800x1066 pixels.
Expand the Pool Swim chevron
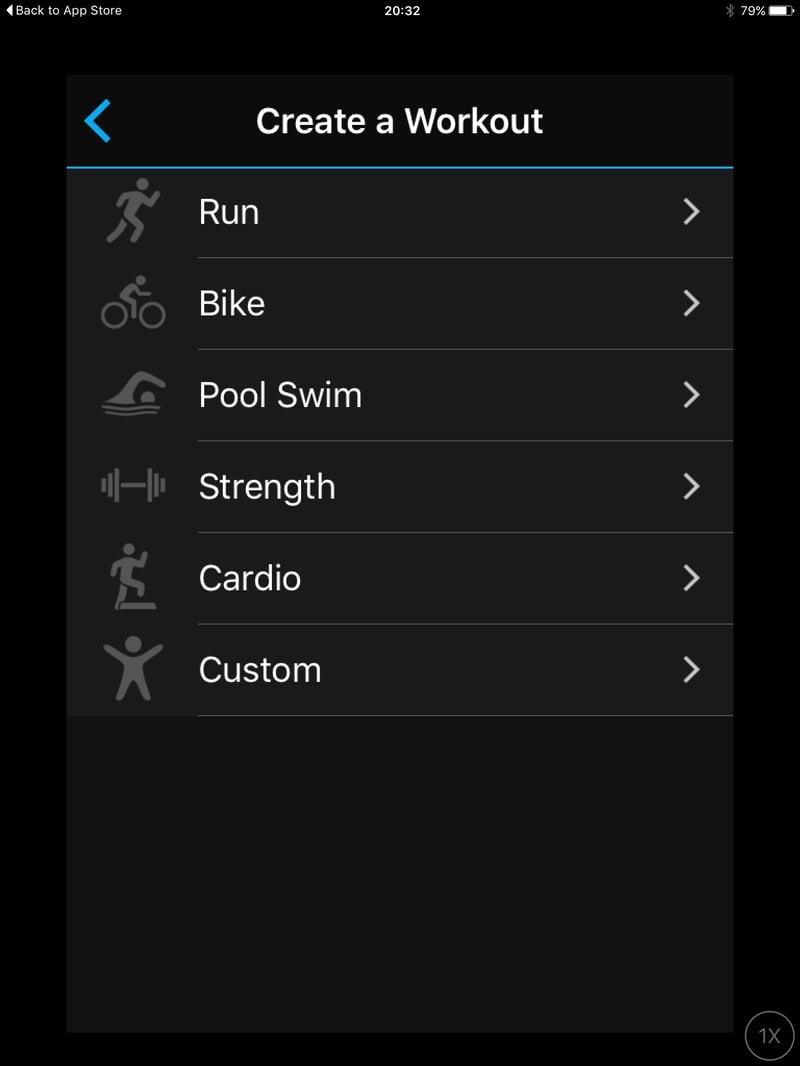pos(691,395)
